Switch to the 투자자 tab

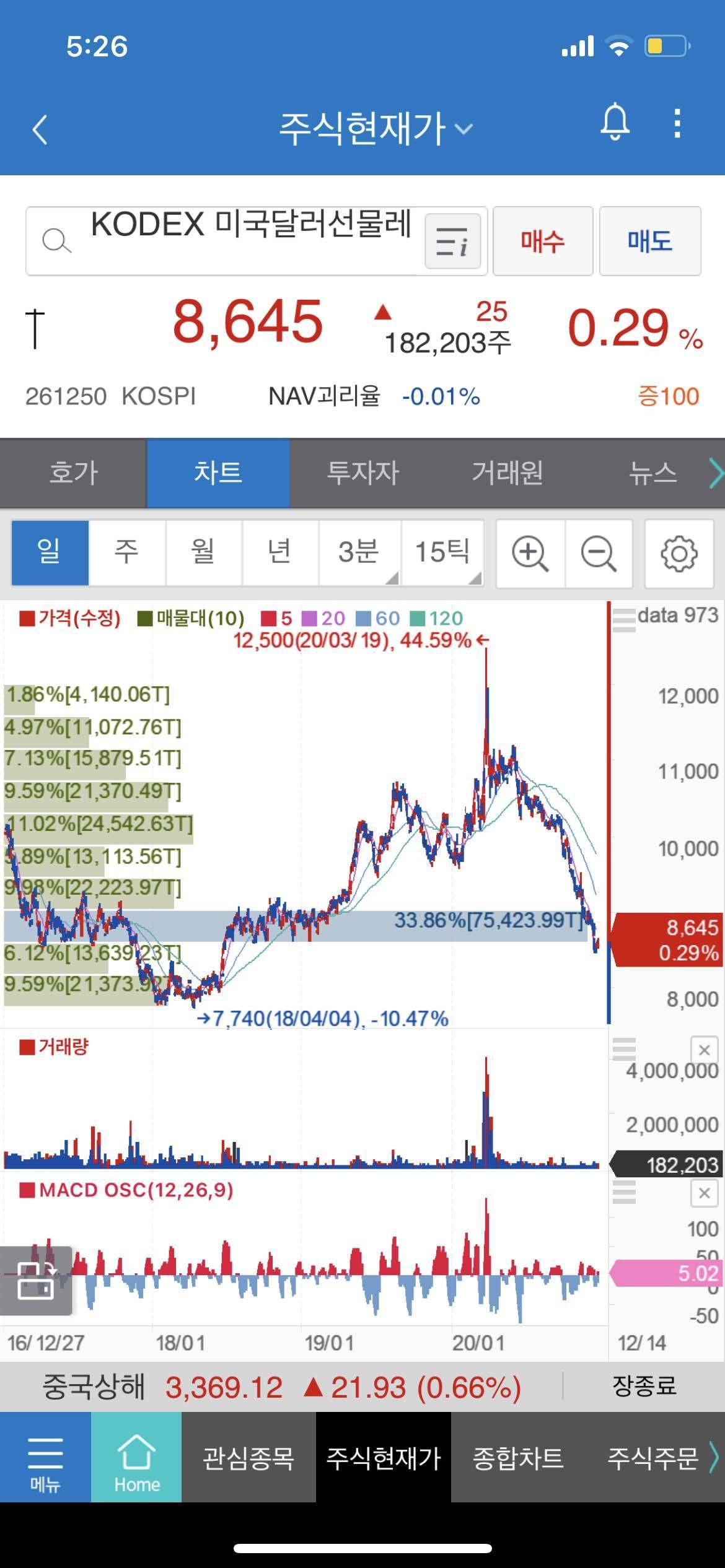coord(363,473)
